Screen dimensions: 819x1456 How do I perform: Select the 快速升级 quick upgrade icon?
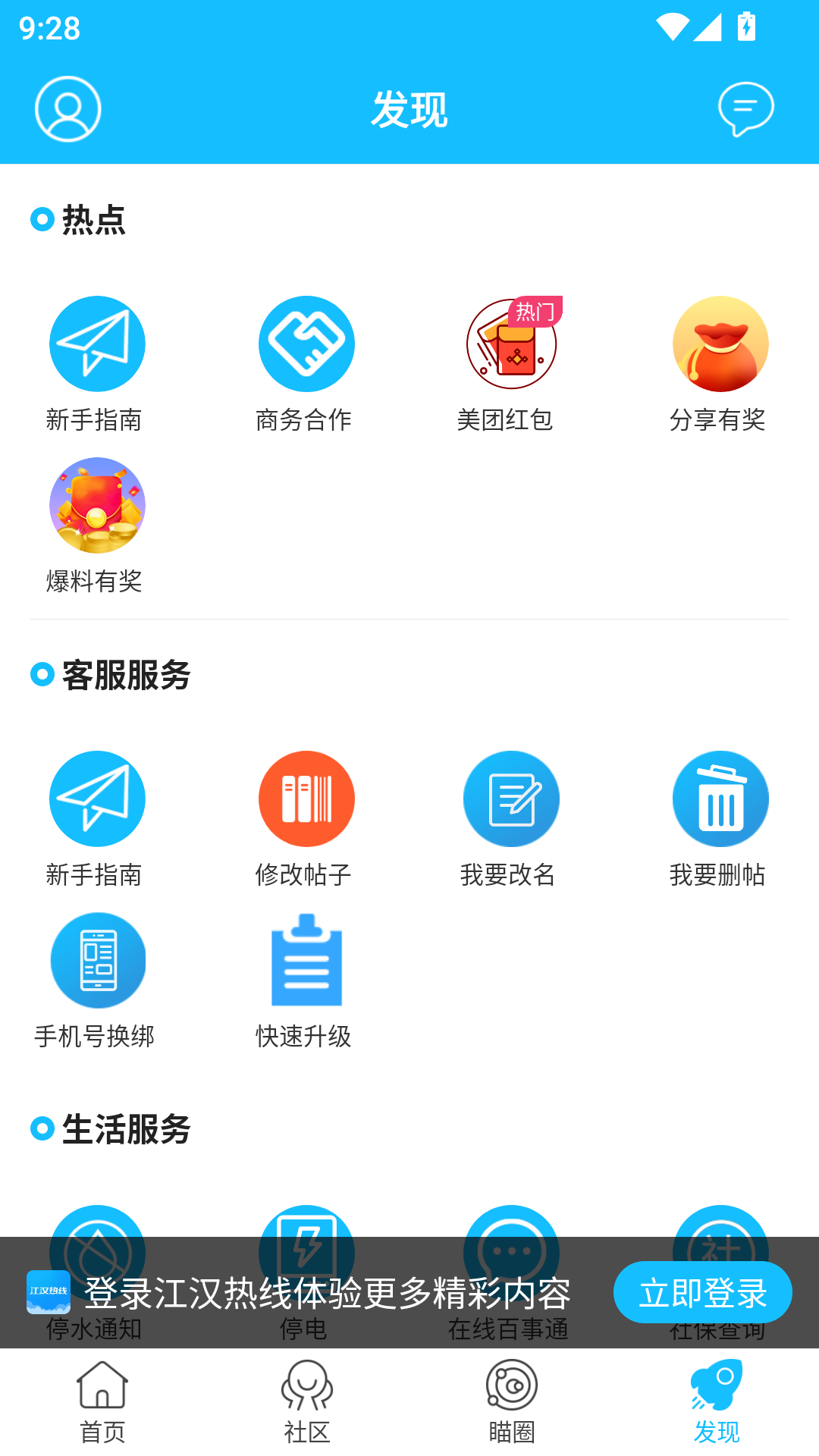[306, 960]
